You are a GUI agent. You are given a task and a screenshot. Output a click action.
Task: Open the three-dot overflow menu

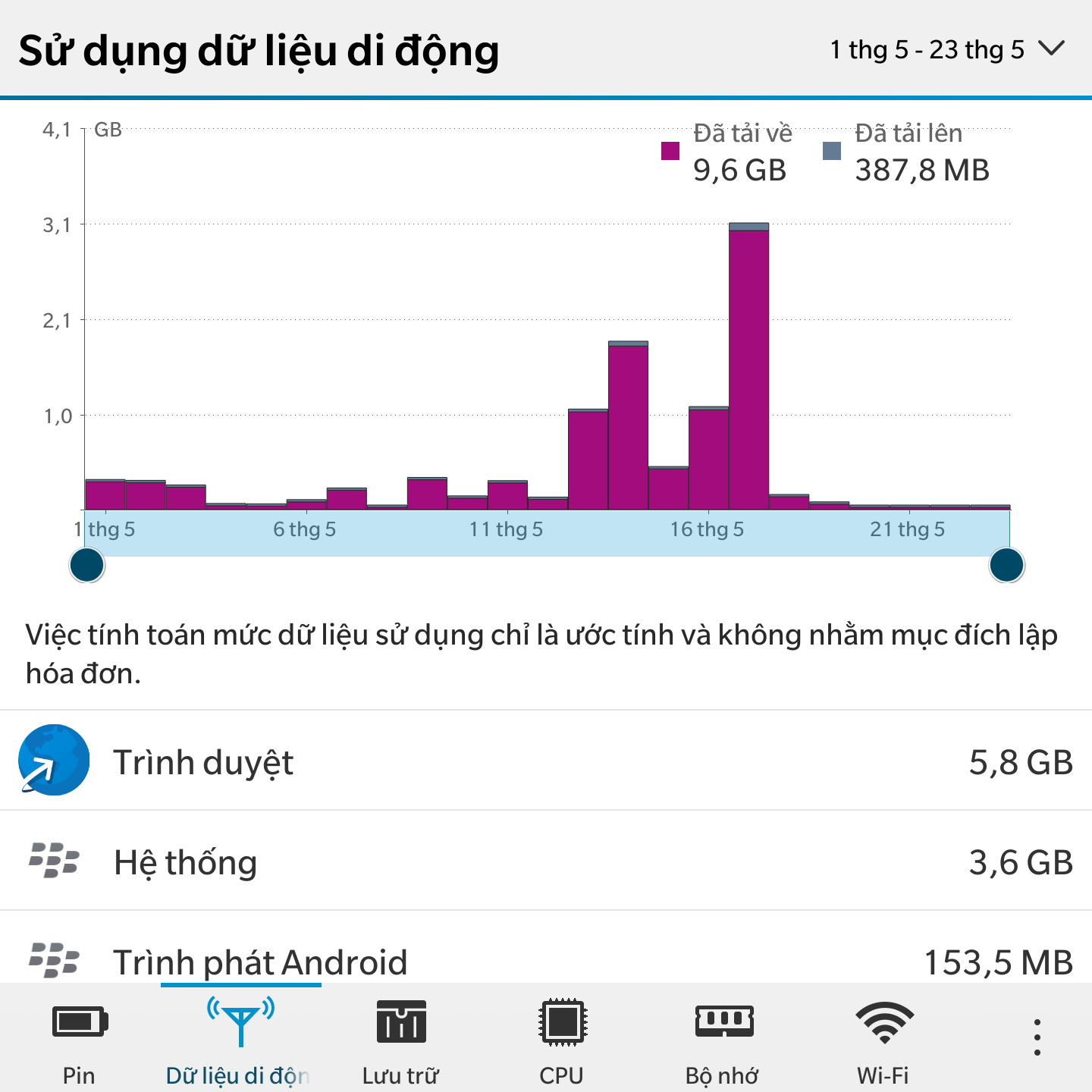[x=1037, y=1037]
